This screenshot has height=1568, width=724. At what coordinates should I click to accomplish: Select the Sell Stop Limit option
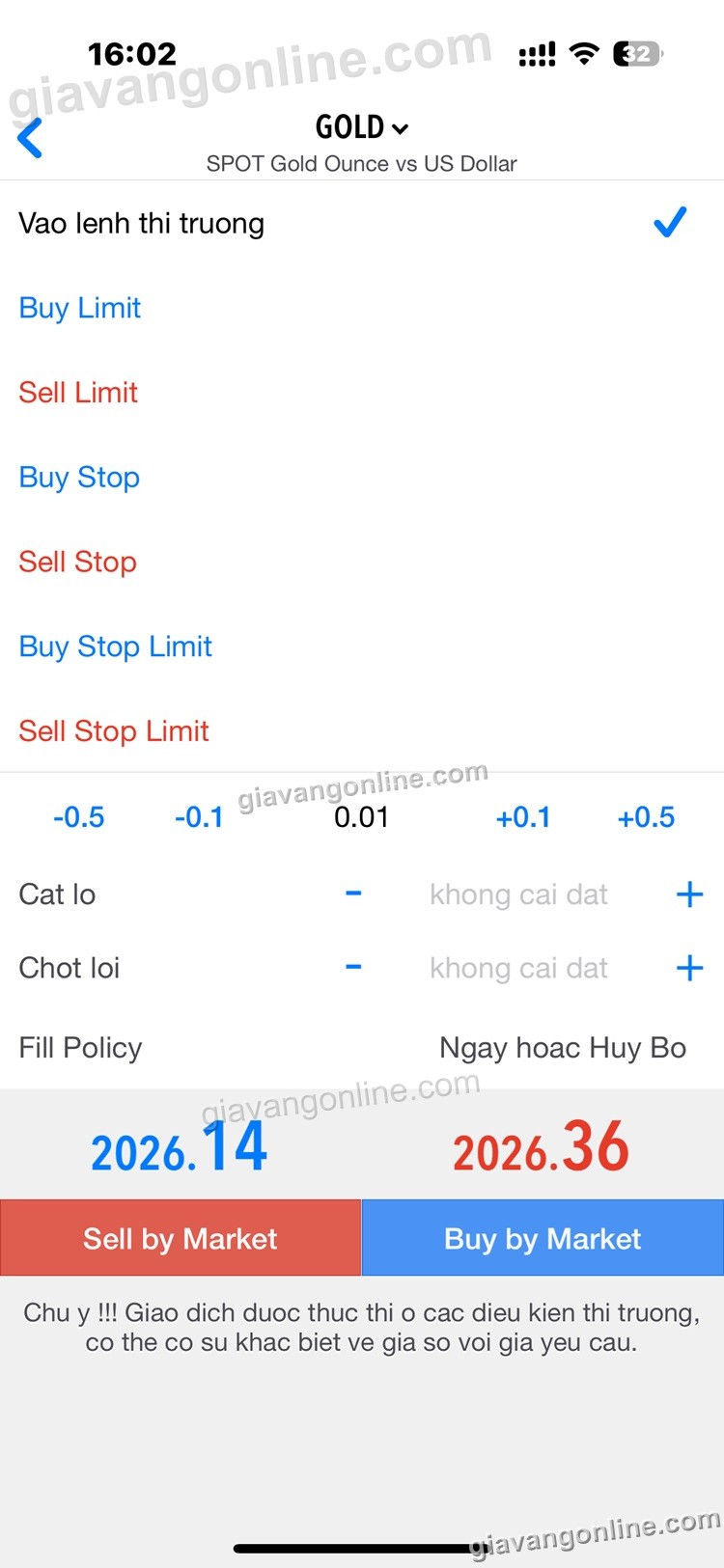(114, 731)
